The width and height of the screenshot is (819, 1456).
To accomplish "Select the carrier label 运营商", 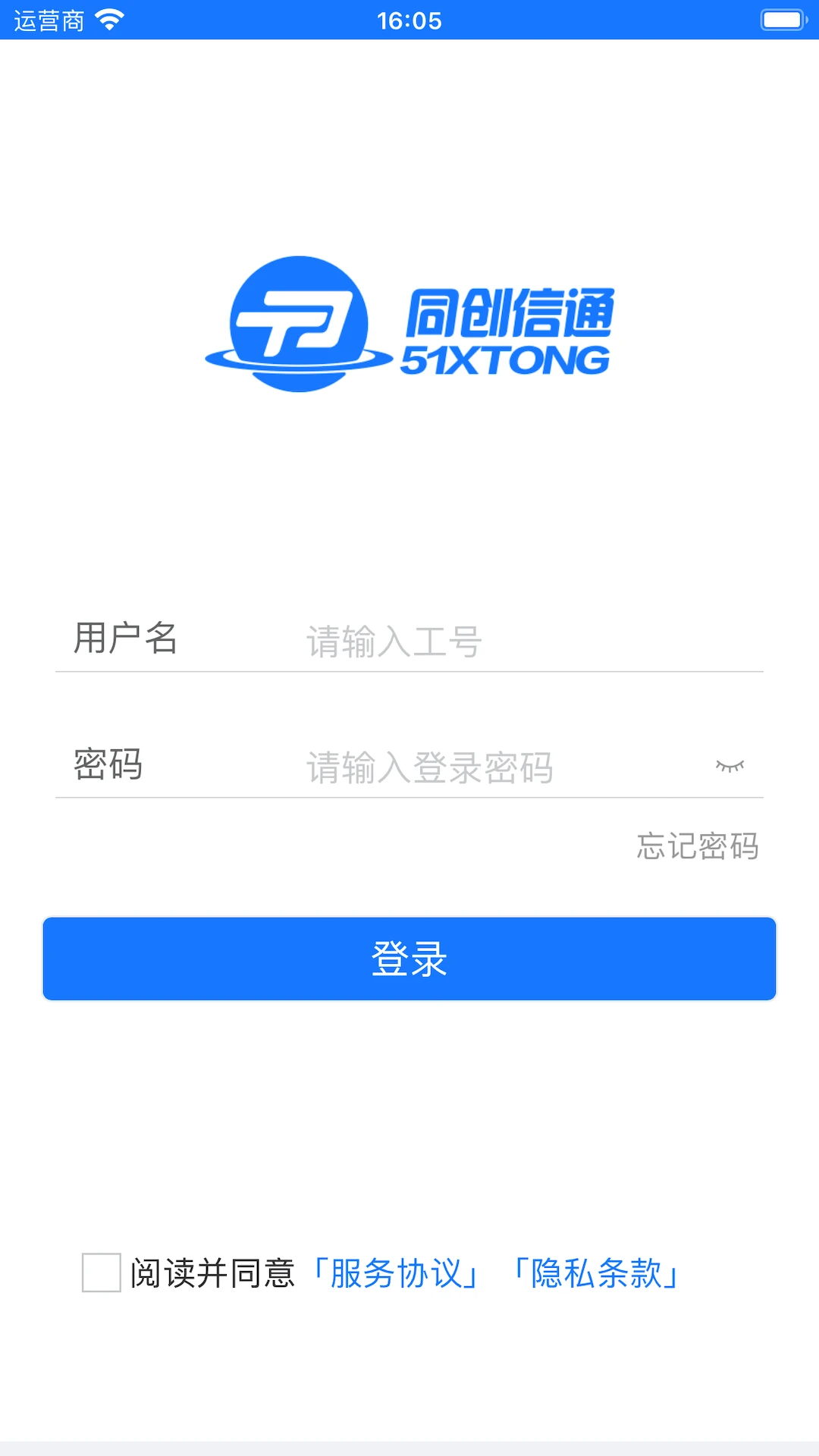I will coord(47,20).
